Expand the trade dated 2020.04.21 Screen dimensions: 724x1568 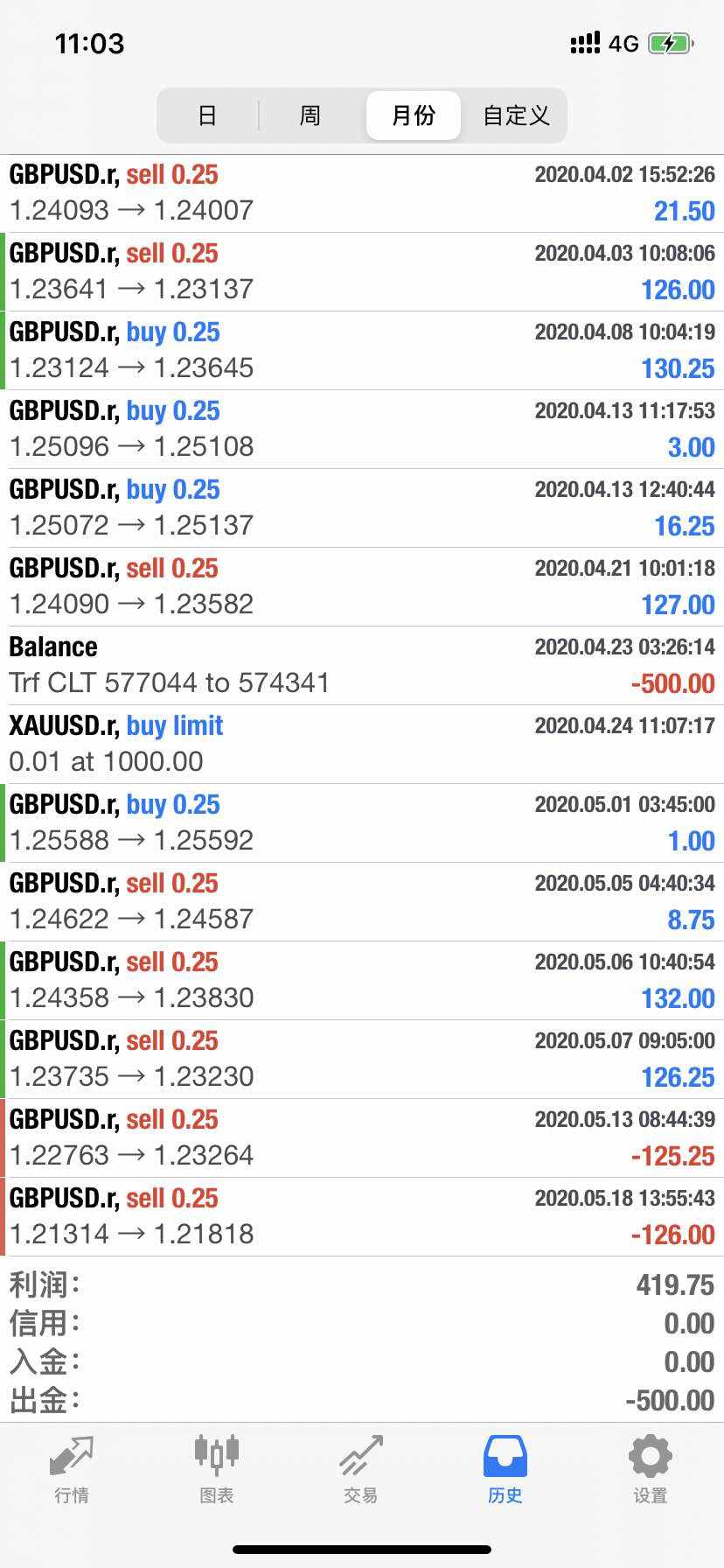pos(362,587)
